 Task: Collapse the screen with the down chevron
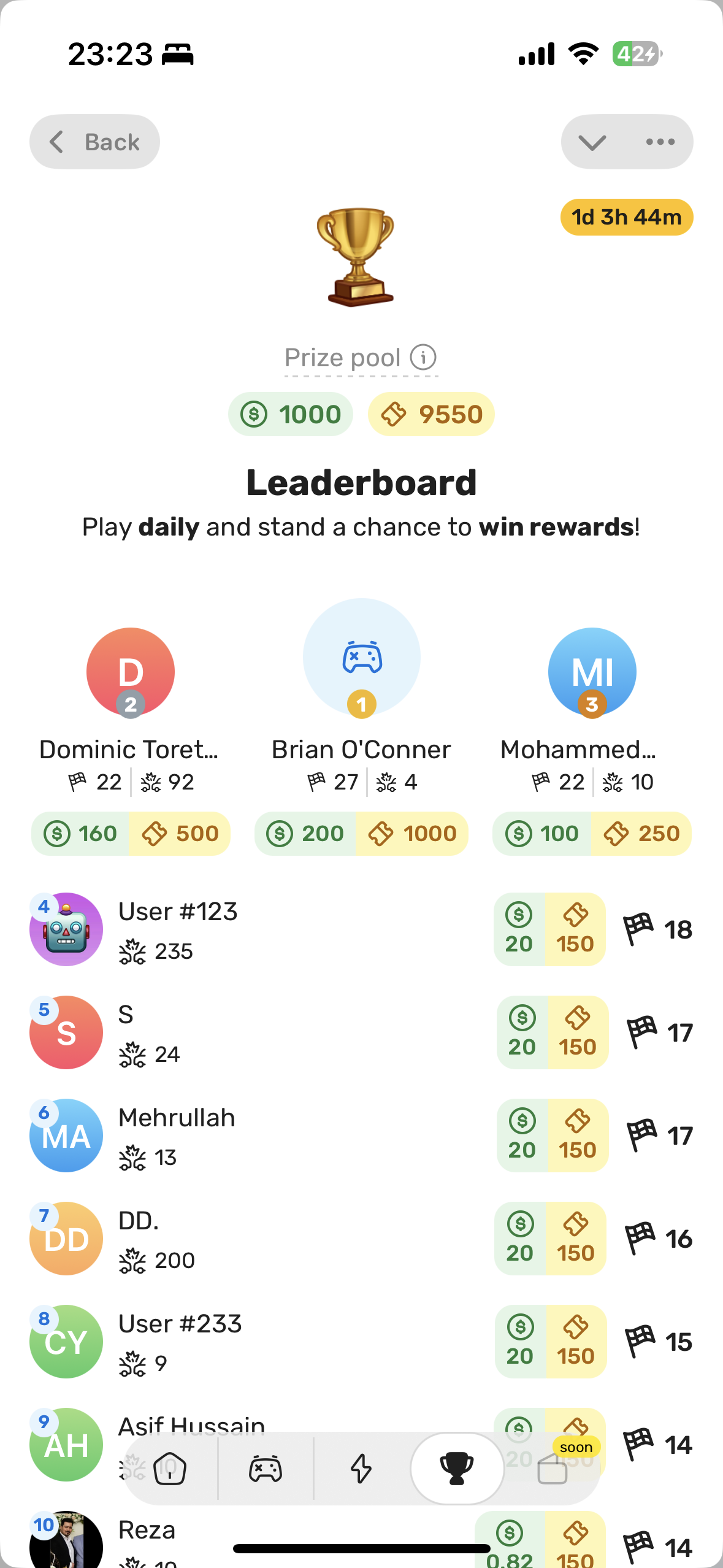tap(591, 142)
